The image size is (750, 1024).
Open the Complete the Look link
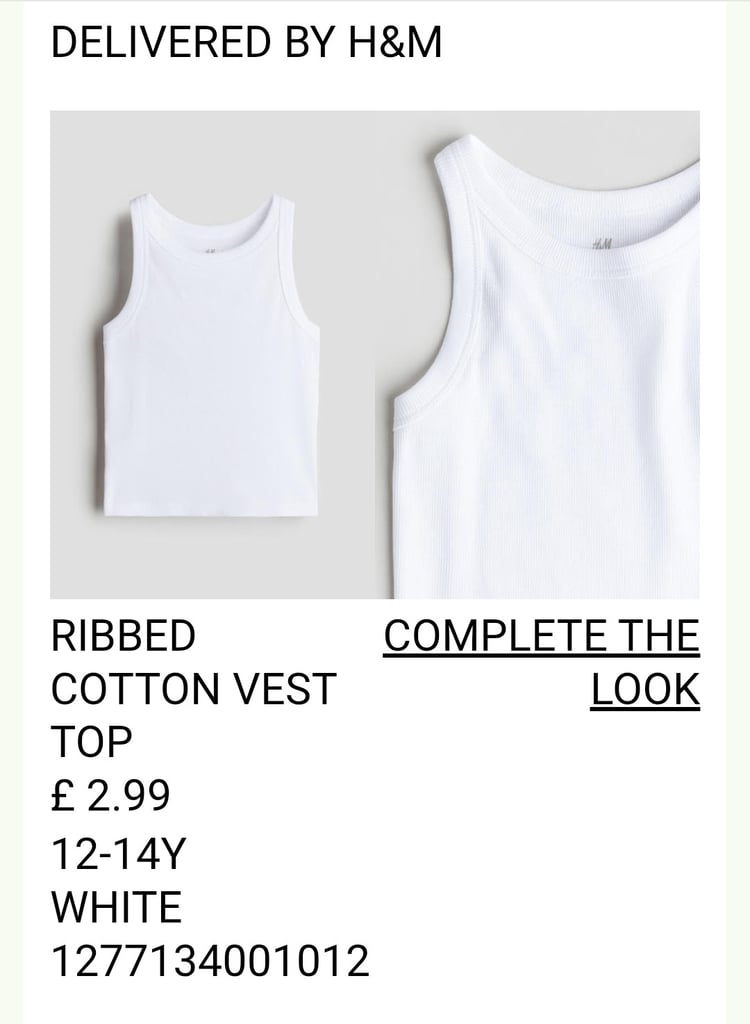pos(542,663)
